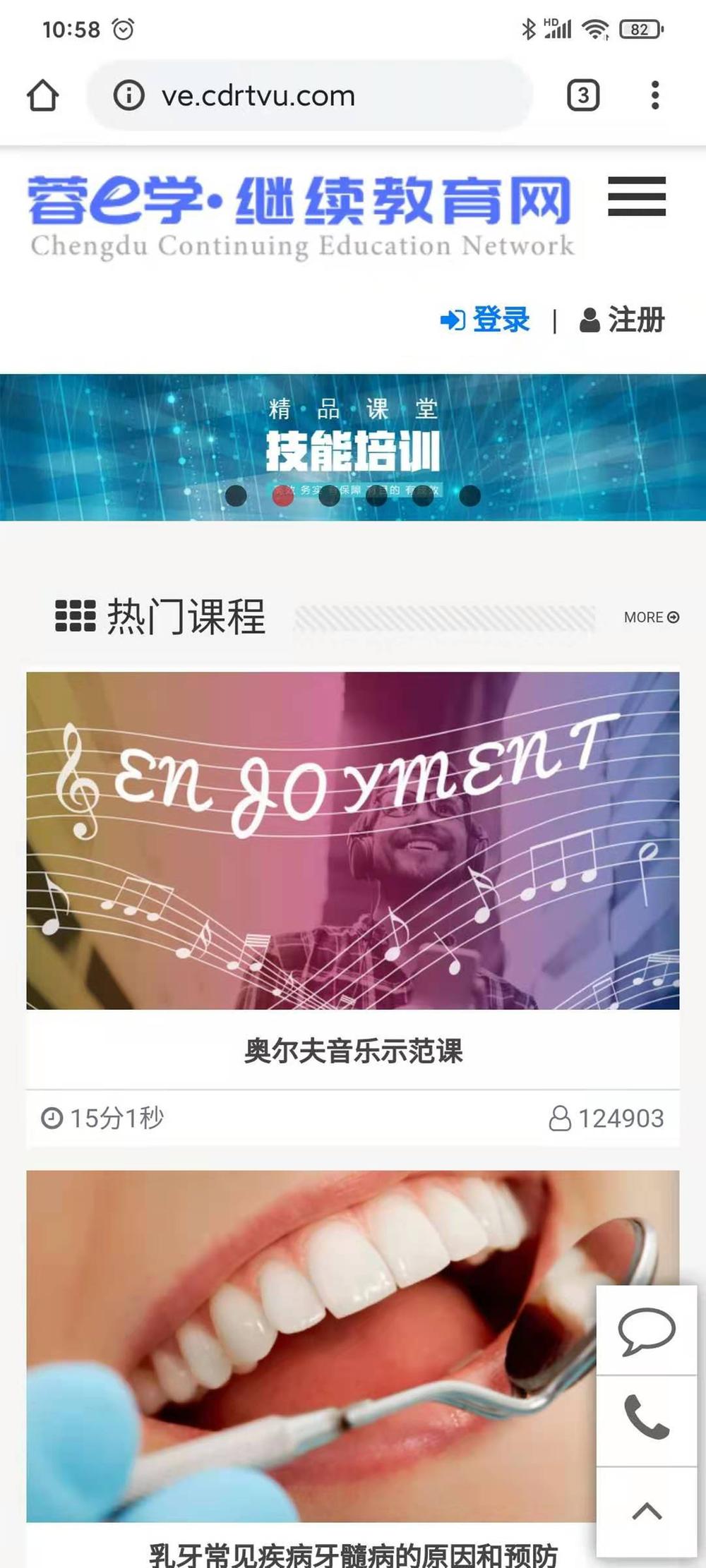View MORE of 热门课程

651,617
